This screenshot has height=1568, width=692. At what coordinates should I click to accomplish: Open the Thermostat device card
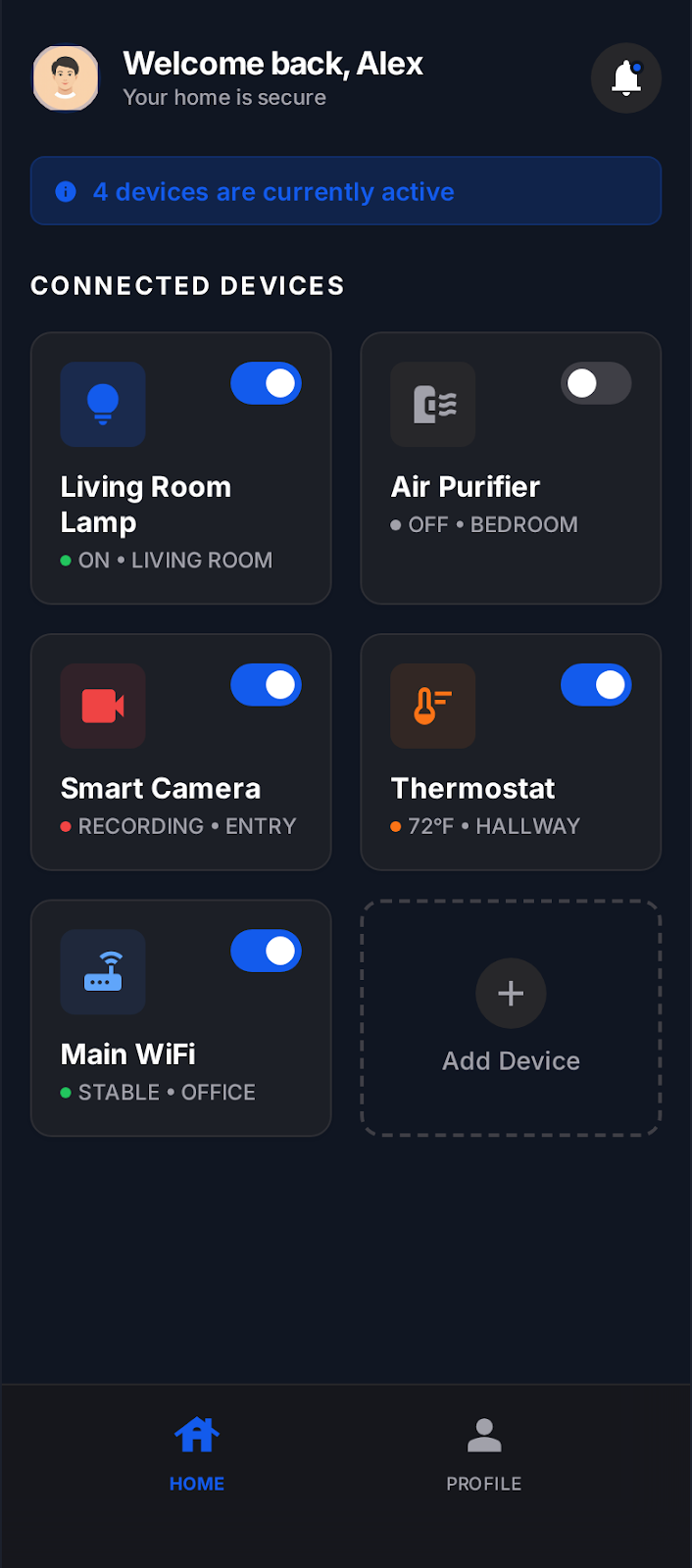pos(511,789)
